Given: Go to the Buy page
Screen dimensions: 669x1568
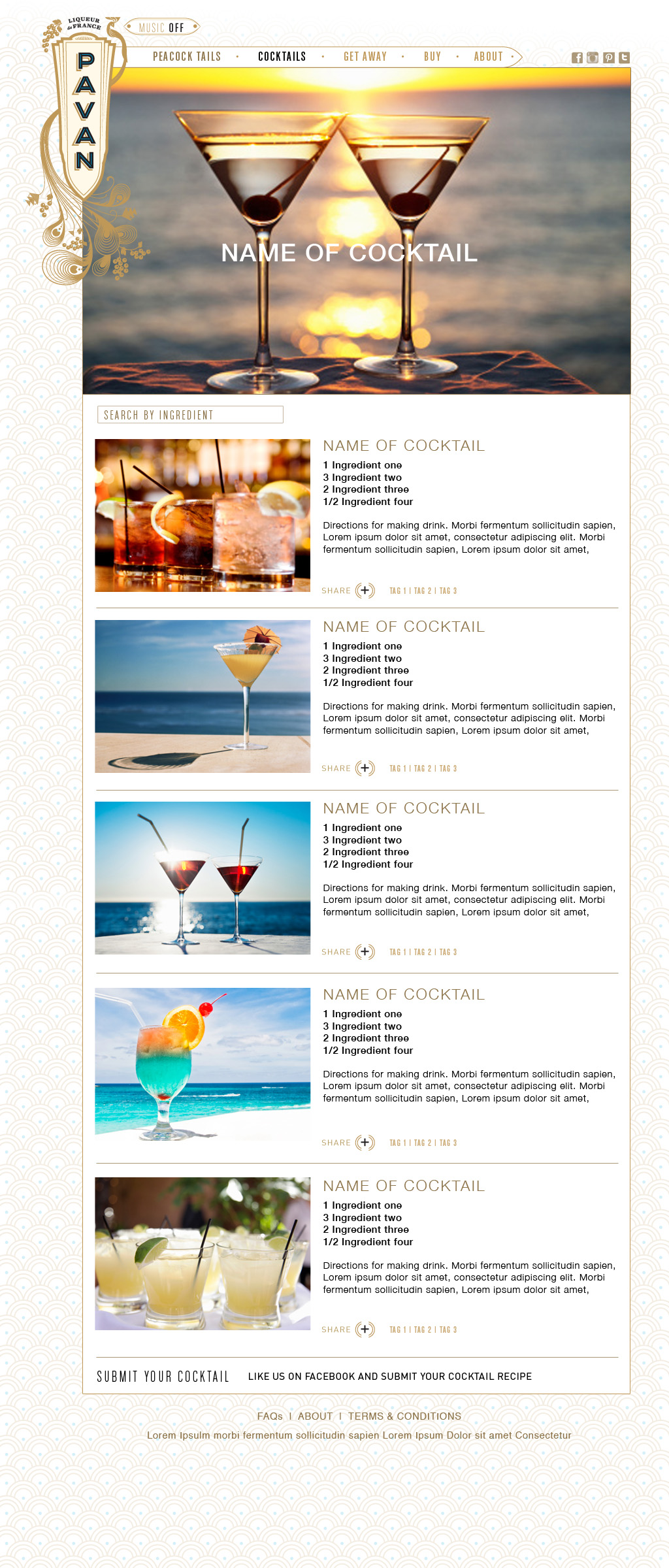Looking at the screenshot, I should (432, 57).
